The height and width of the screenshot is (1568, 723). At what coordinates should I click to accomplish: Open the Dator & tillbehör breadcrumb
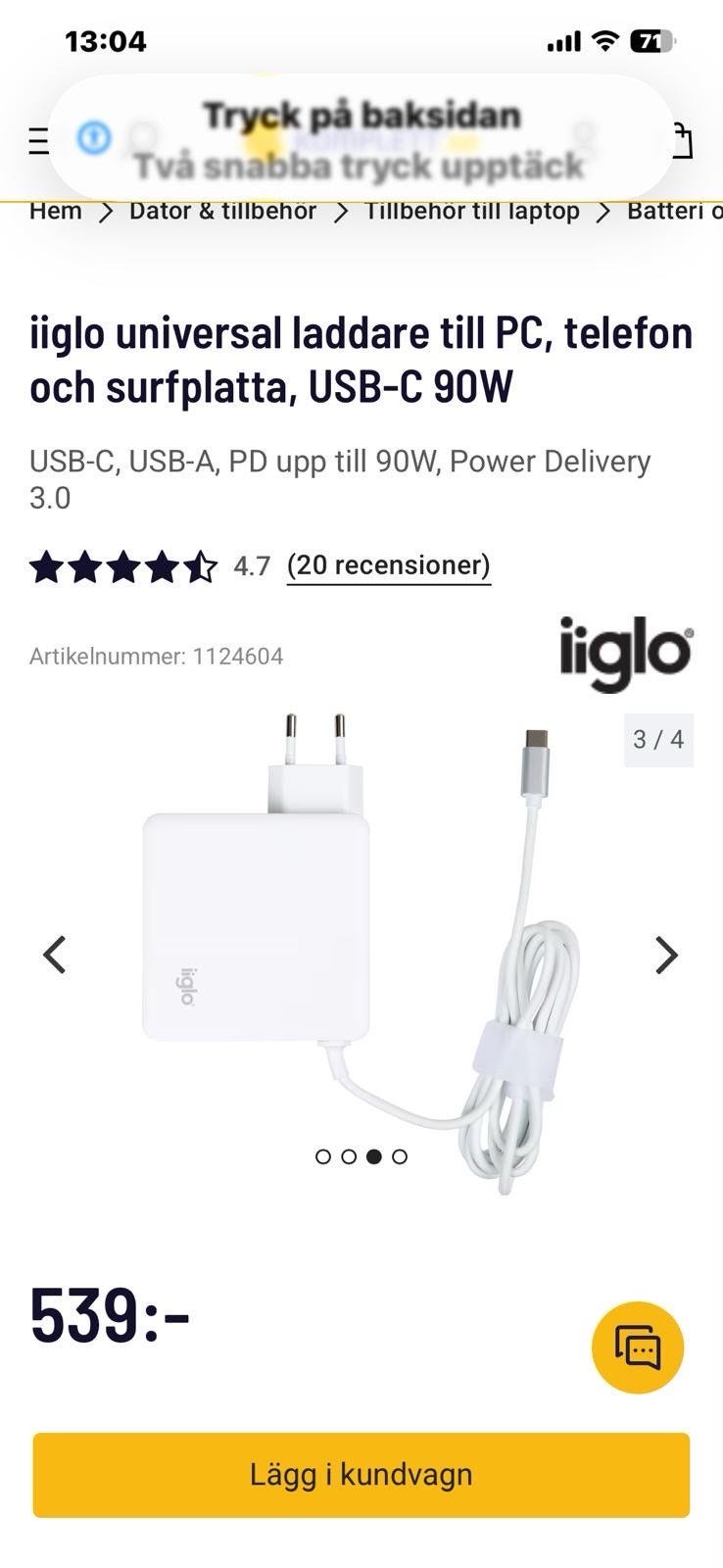tap(222, 211)
